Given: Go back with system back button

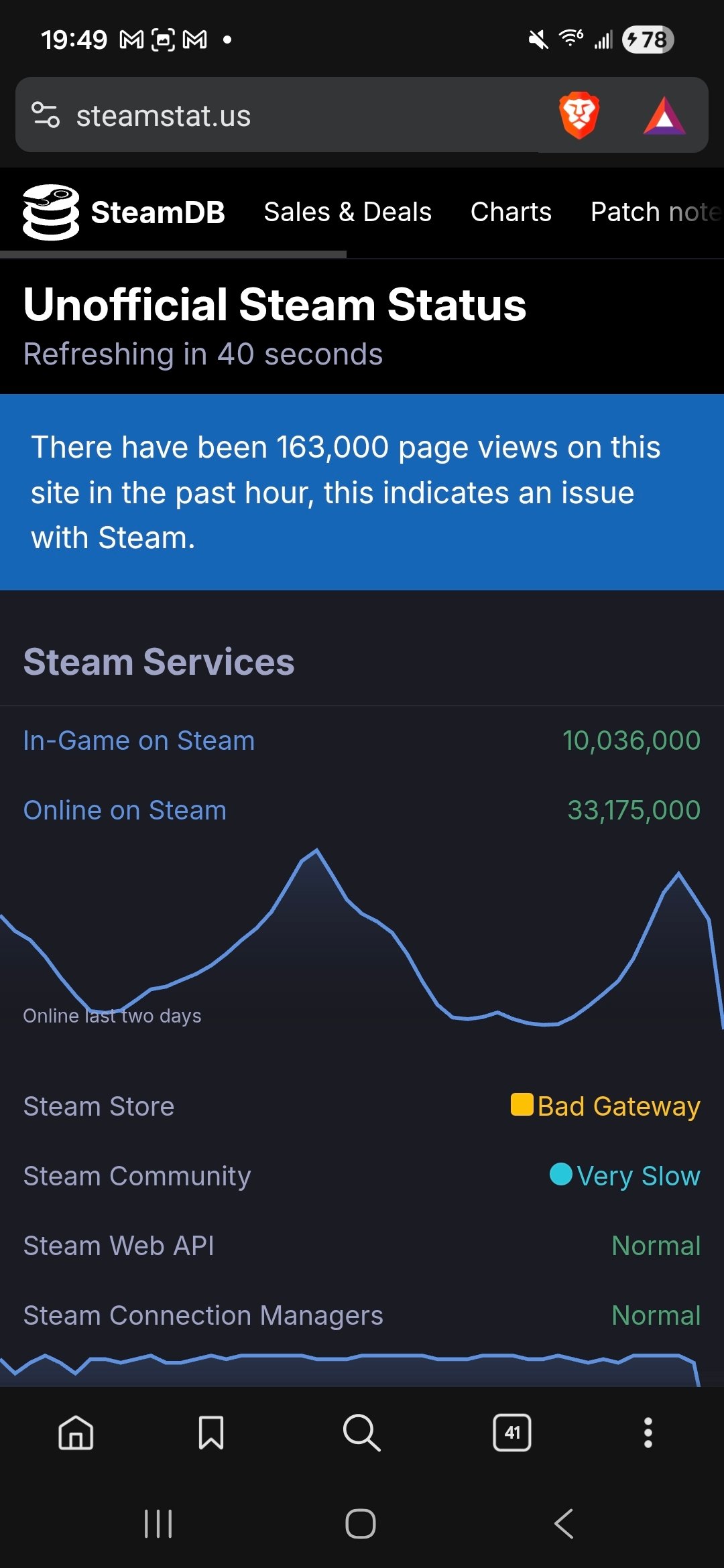Looking at the screenshot, I should tap(564, 1524).
